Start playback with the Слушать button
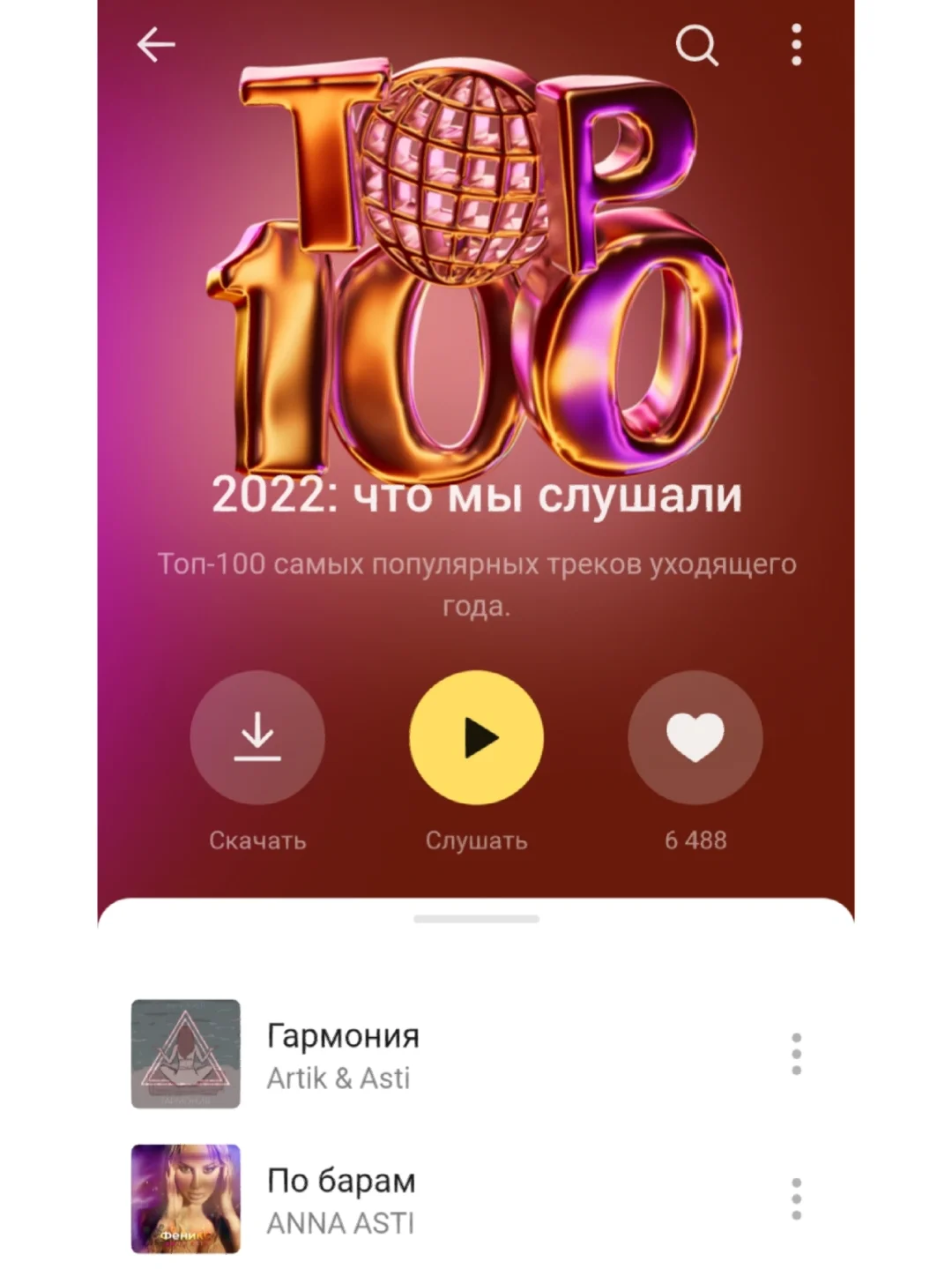The width and height of the screenshot is (952, 1269). (476, 737)
